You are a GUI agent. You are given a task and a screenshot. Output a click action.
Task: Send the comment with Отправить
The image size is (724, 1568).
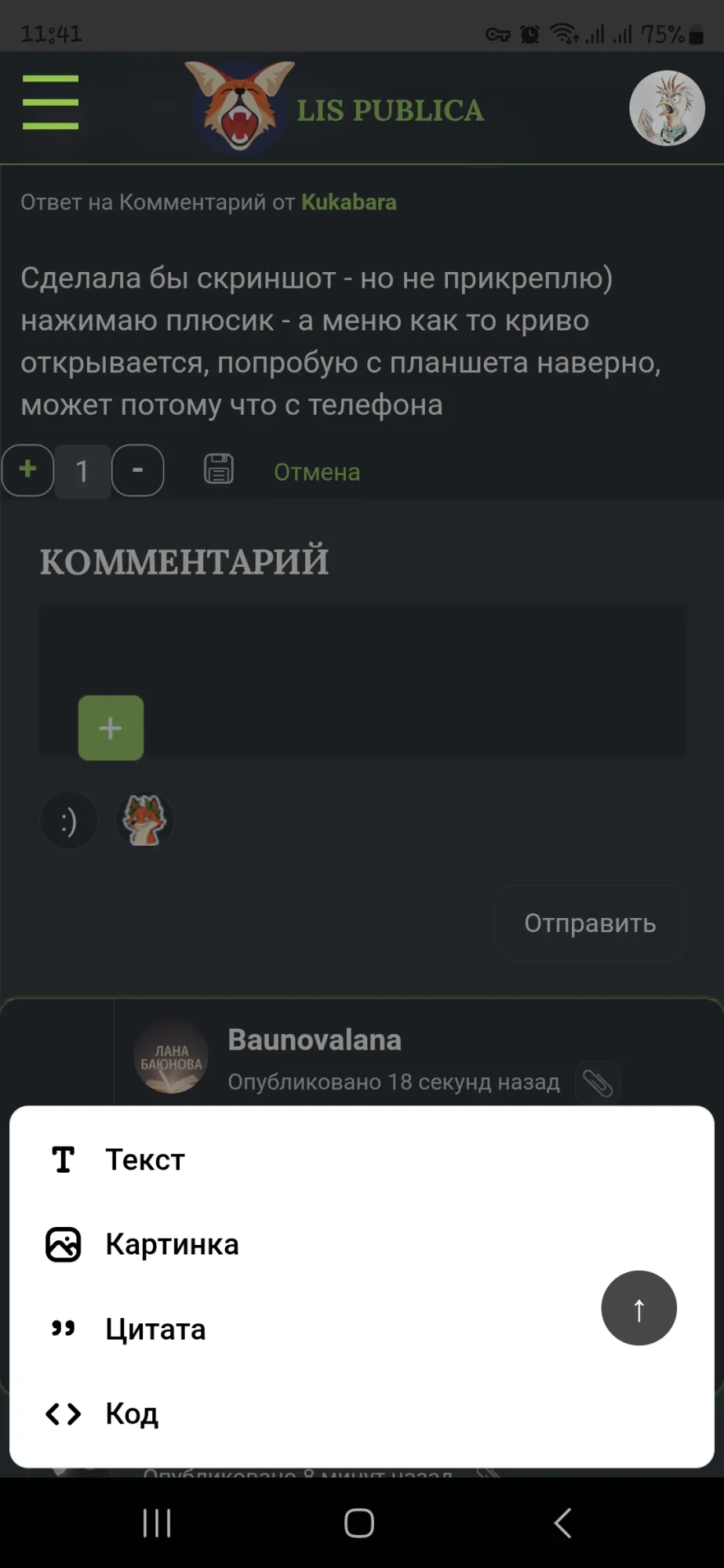point(590,923)
